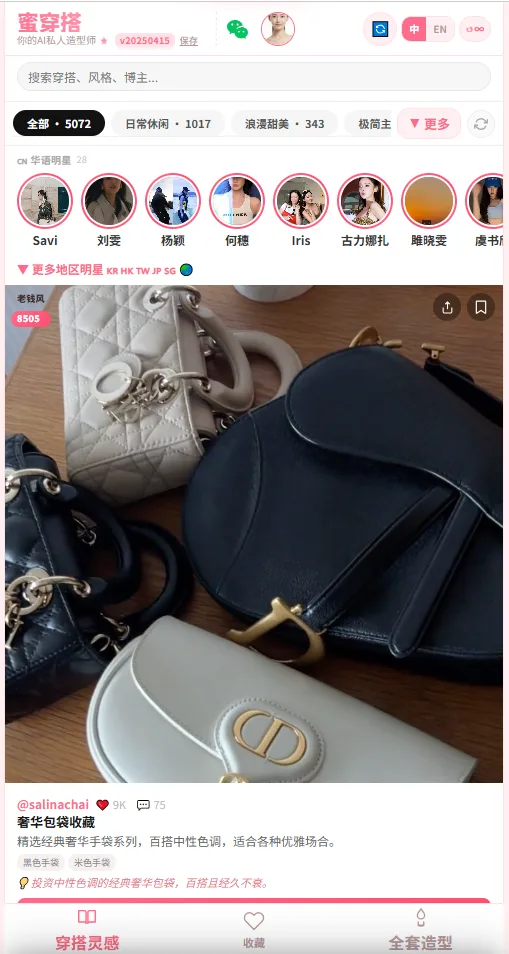Switch to the 收藏 tab
This screenshot has height=954, width=509.
coord(254,930)
